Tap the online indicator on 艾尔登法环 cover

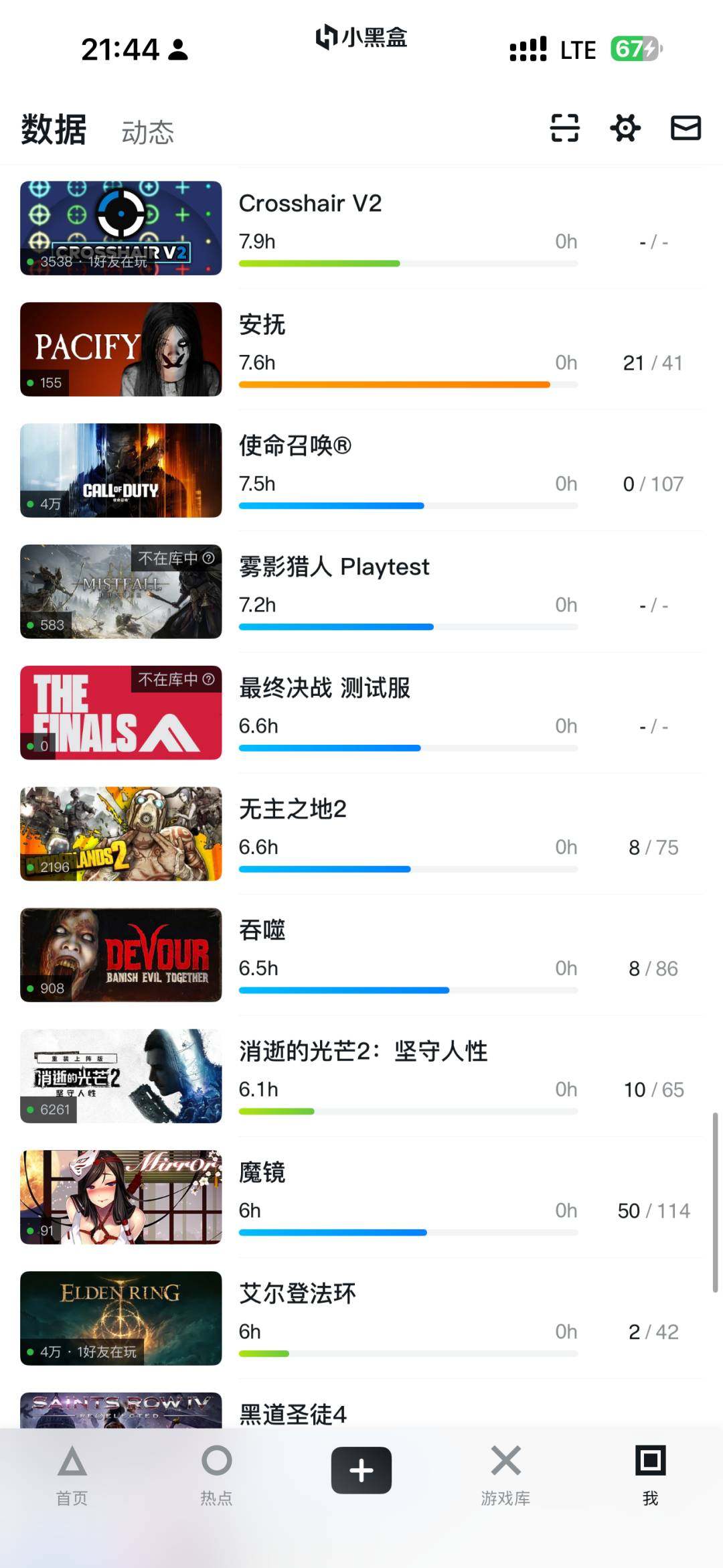point(31,1353)
